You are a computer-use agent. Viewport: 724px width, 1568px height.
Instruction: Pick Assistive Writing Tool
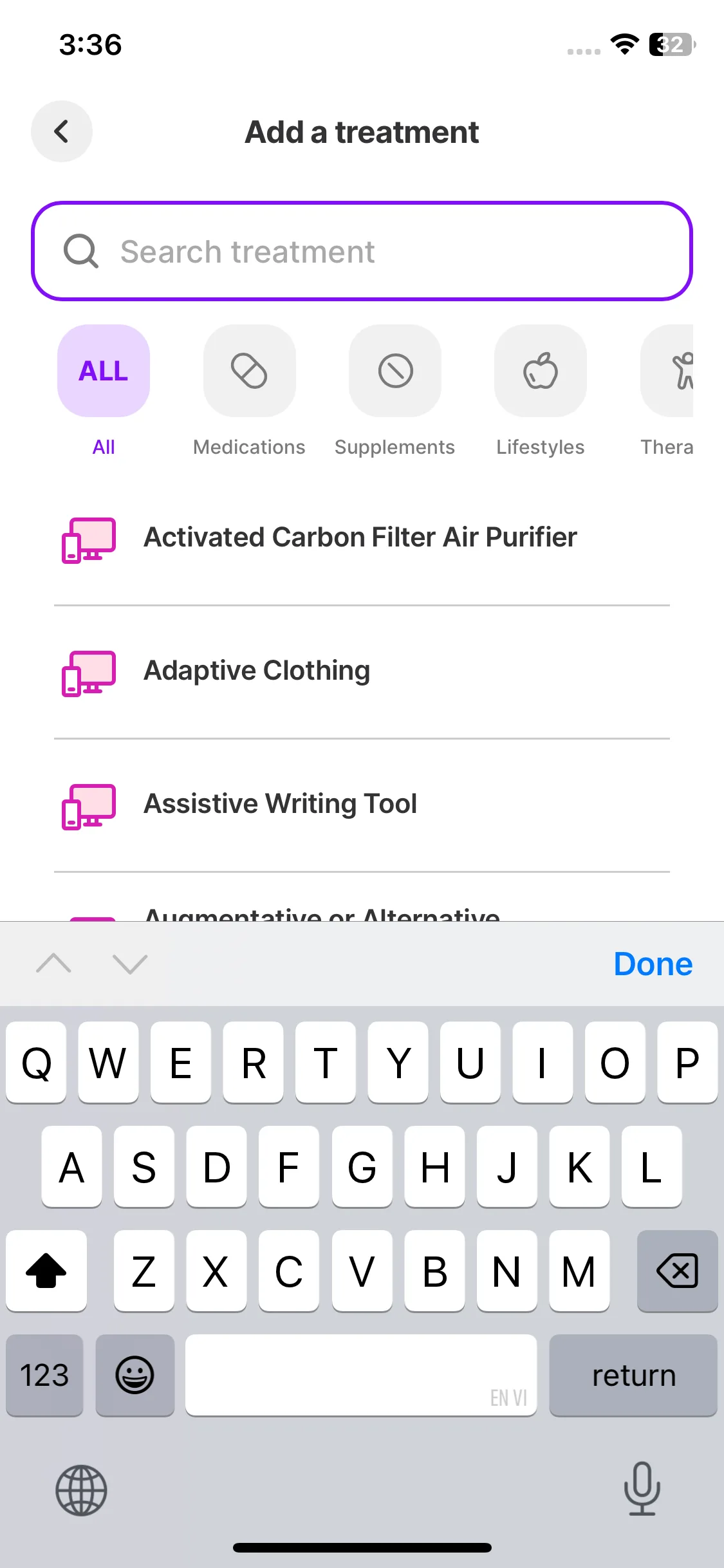pos(281,804)
